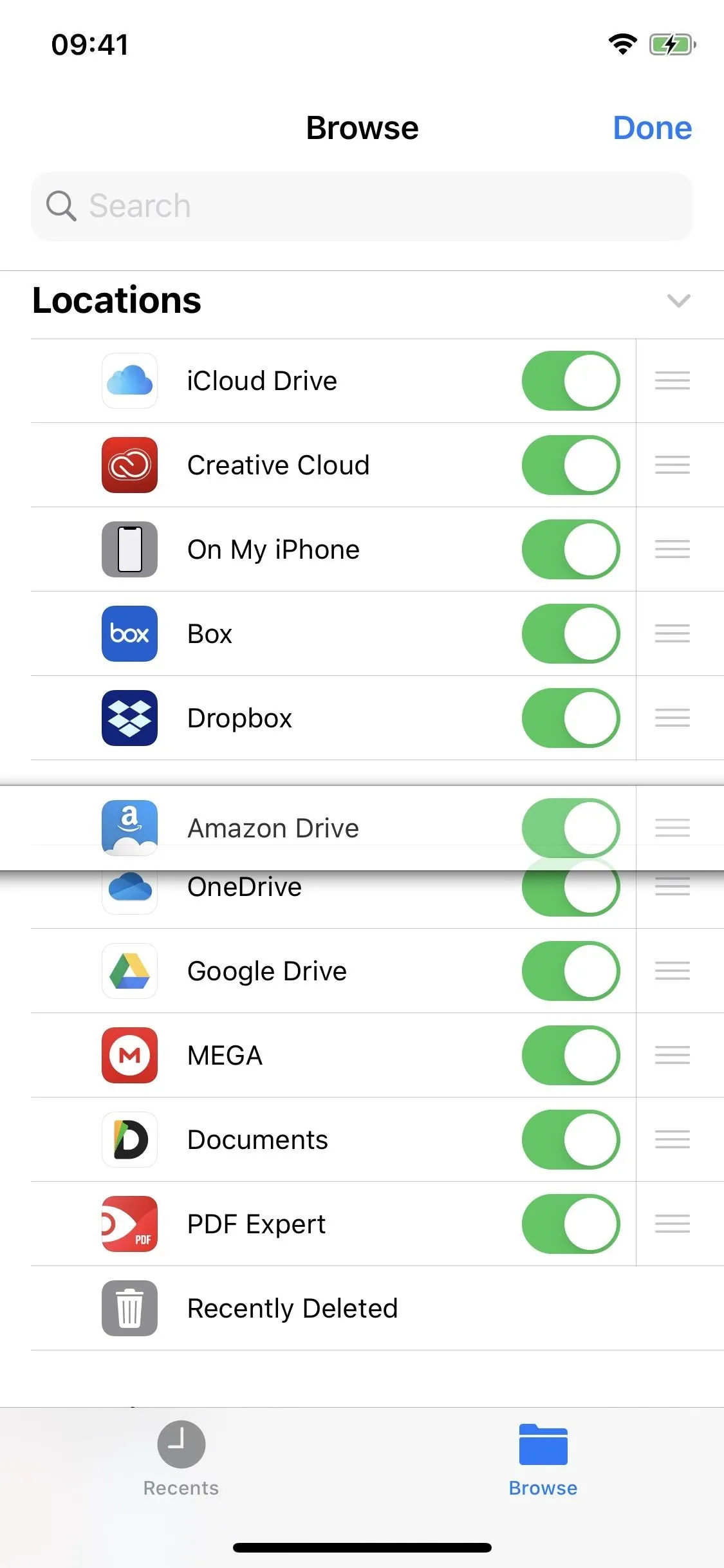This screenshot has height=1568, width=724.
Task: Switch to the Recents tab
Action: (181, 1459)
